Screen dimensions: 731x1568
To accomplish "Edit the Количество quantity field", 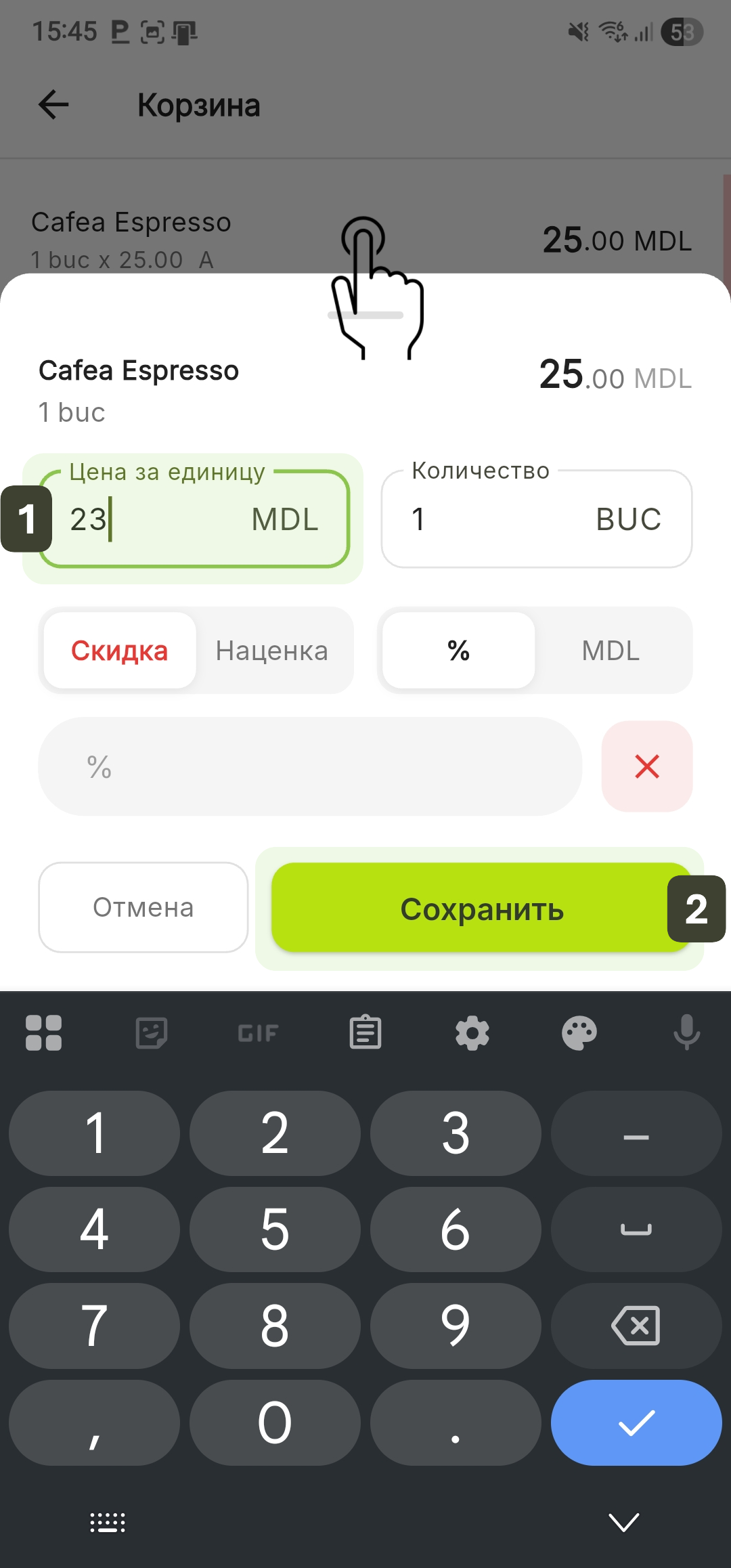I will (x=501, y=520).
